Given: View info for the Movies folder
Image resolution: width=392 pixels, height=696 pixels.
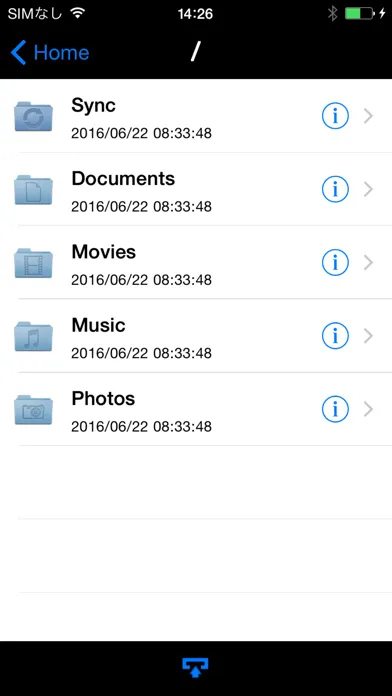Looking at the screenshot, I should click(335, 263).
